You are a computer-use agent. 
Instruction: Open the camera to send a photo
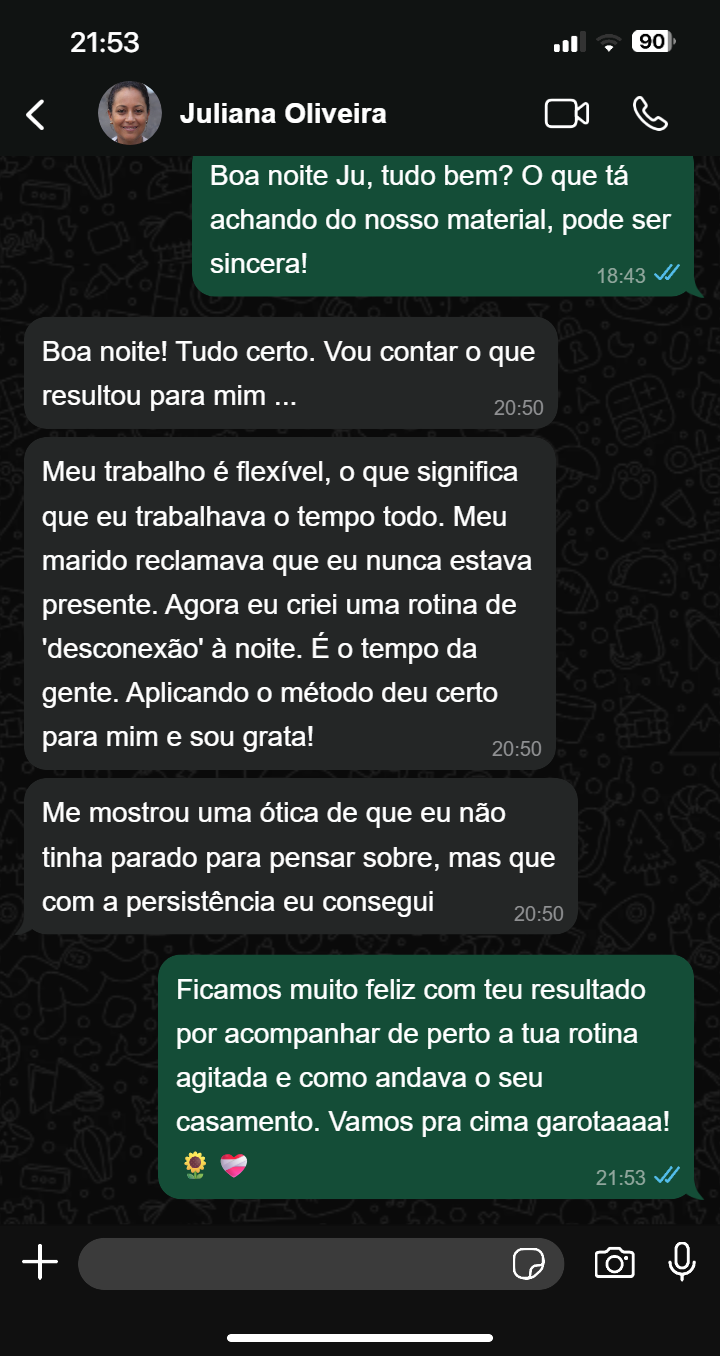[614, 1263]
